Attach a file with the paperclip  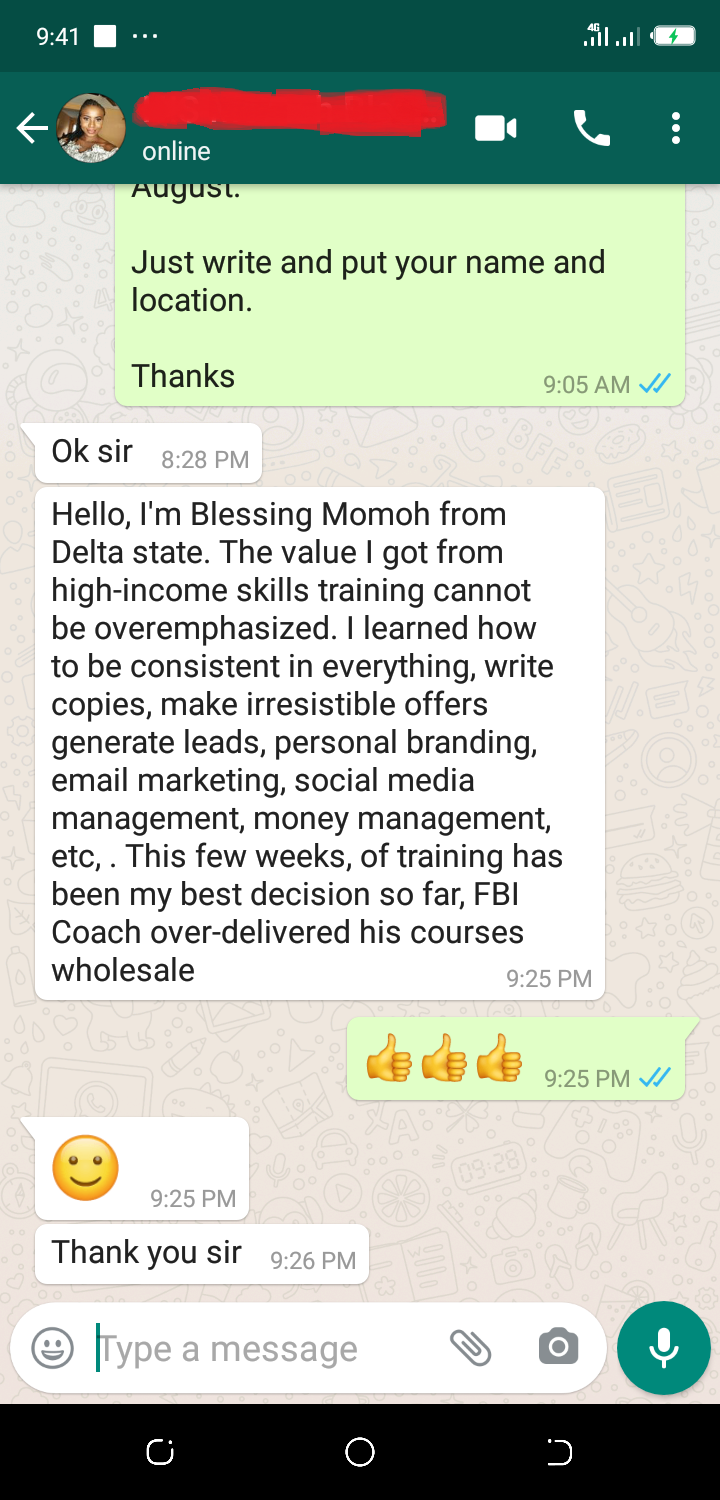coord(470,1348)
